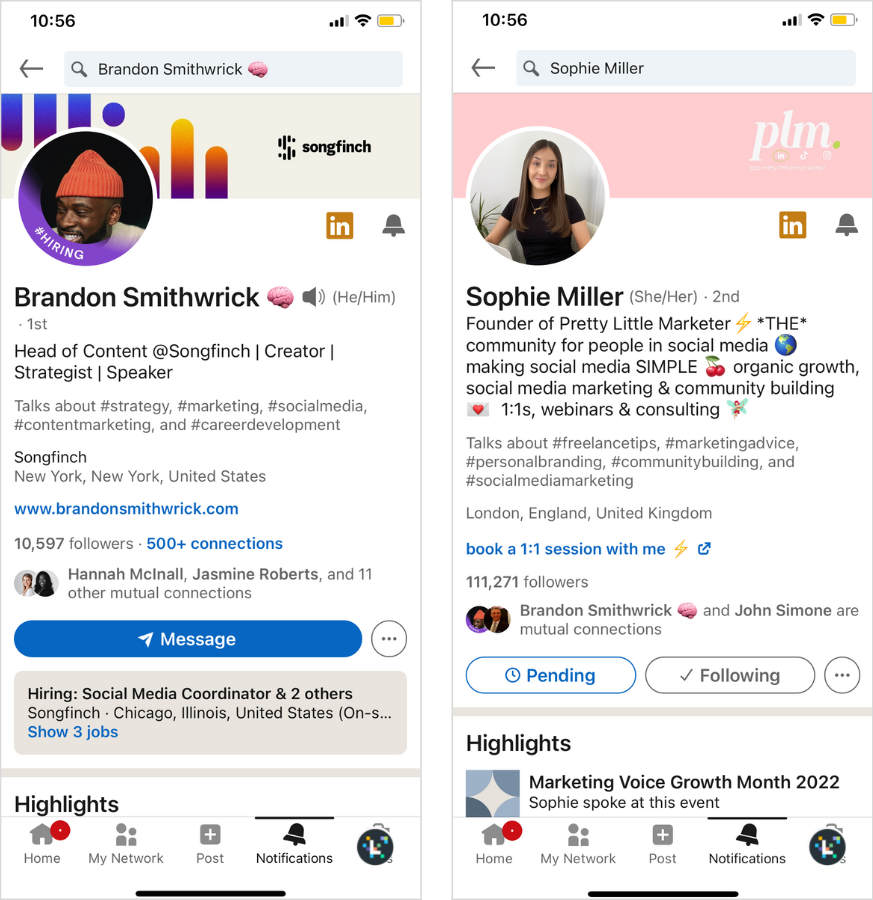Show 3 jobs at Songfinch
This screenshot has height=900, width=873.
pos(73,732)
